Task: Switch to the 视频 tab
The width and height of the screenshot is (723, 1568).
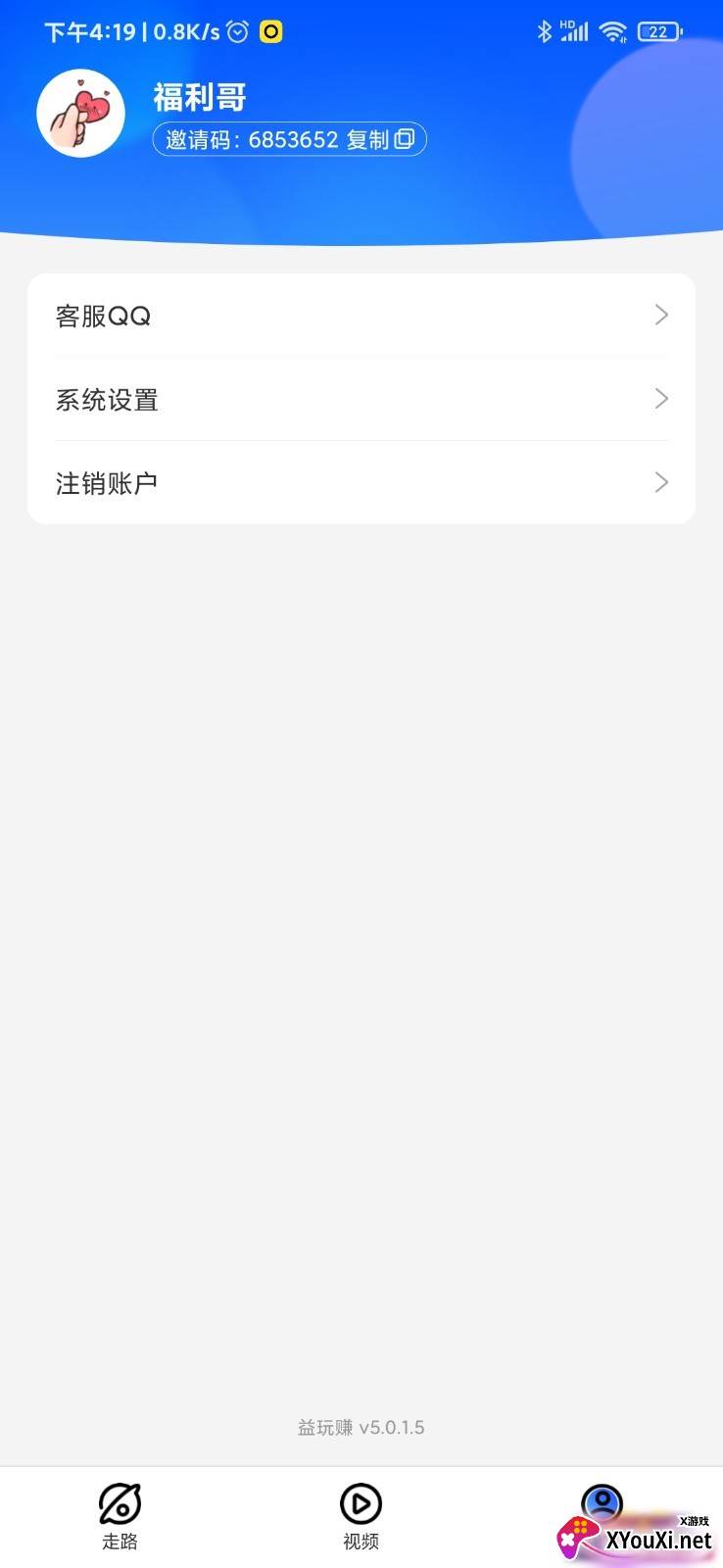Action: (x=361, y=1516)
